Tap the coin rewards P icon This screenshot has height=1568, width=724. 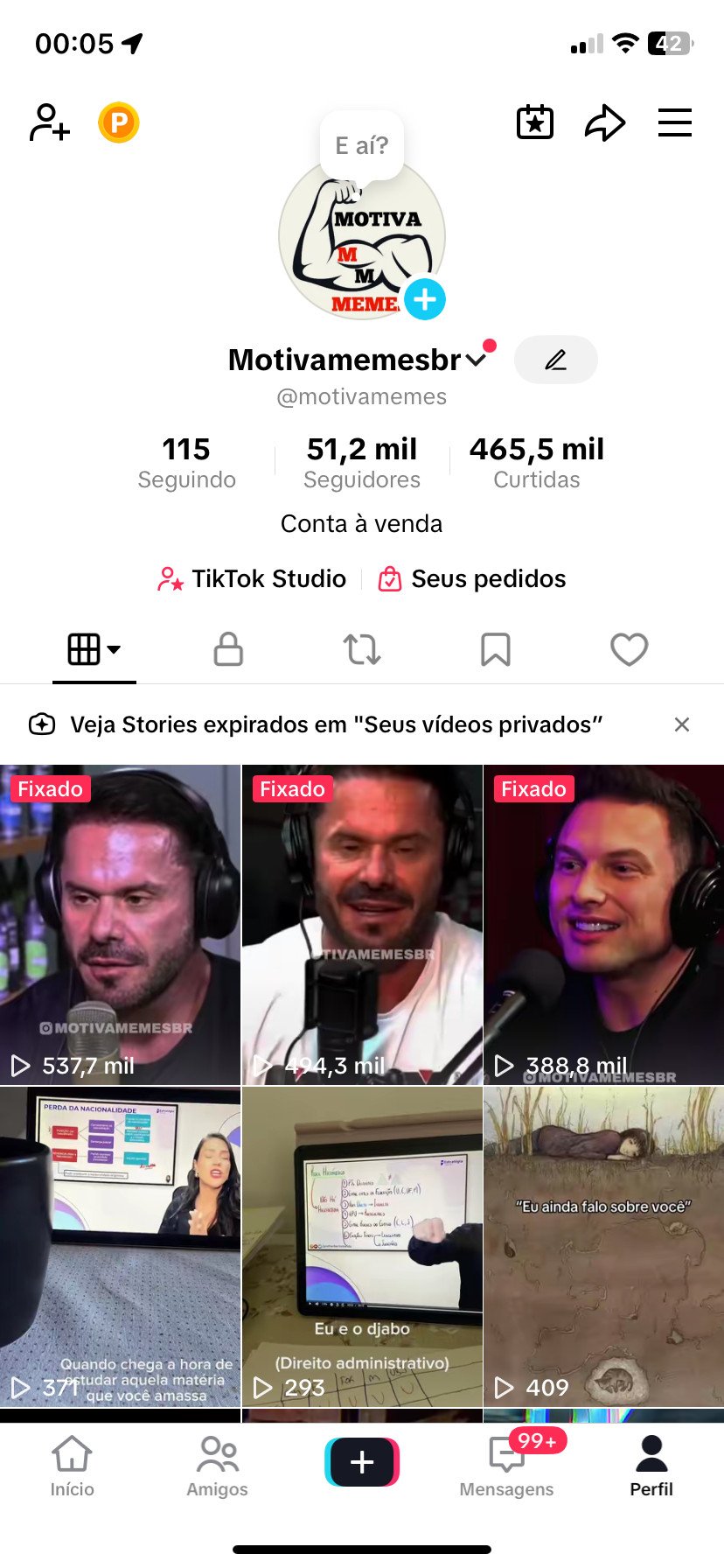[x=118, y=122]
